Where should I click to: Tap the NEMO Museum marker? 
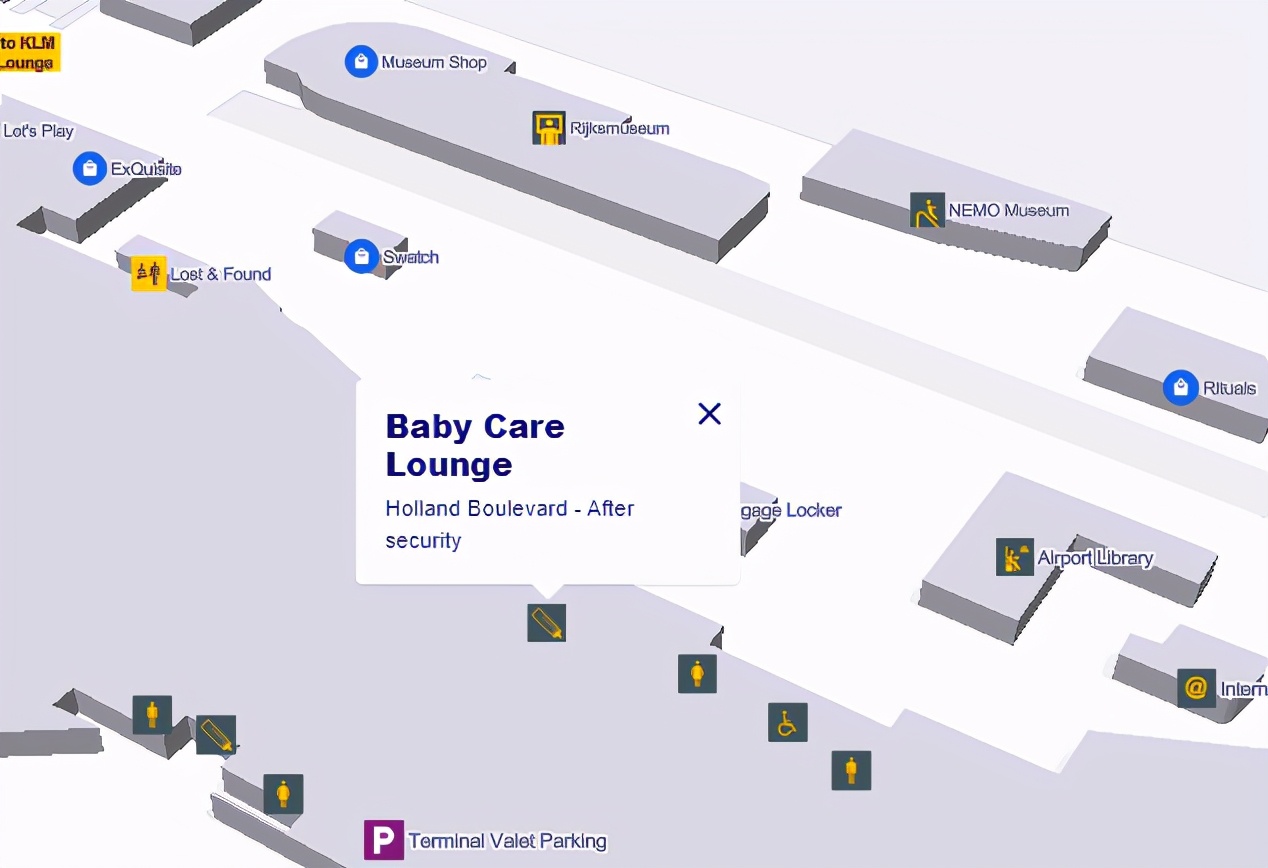click(927, 210)
